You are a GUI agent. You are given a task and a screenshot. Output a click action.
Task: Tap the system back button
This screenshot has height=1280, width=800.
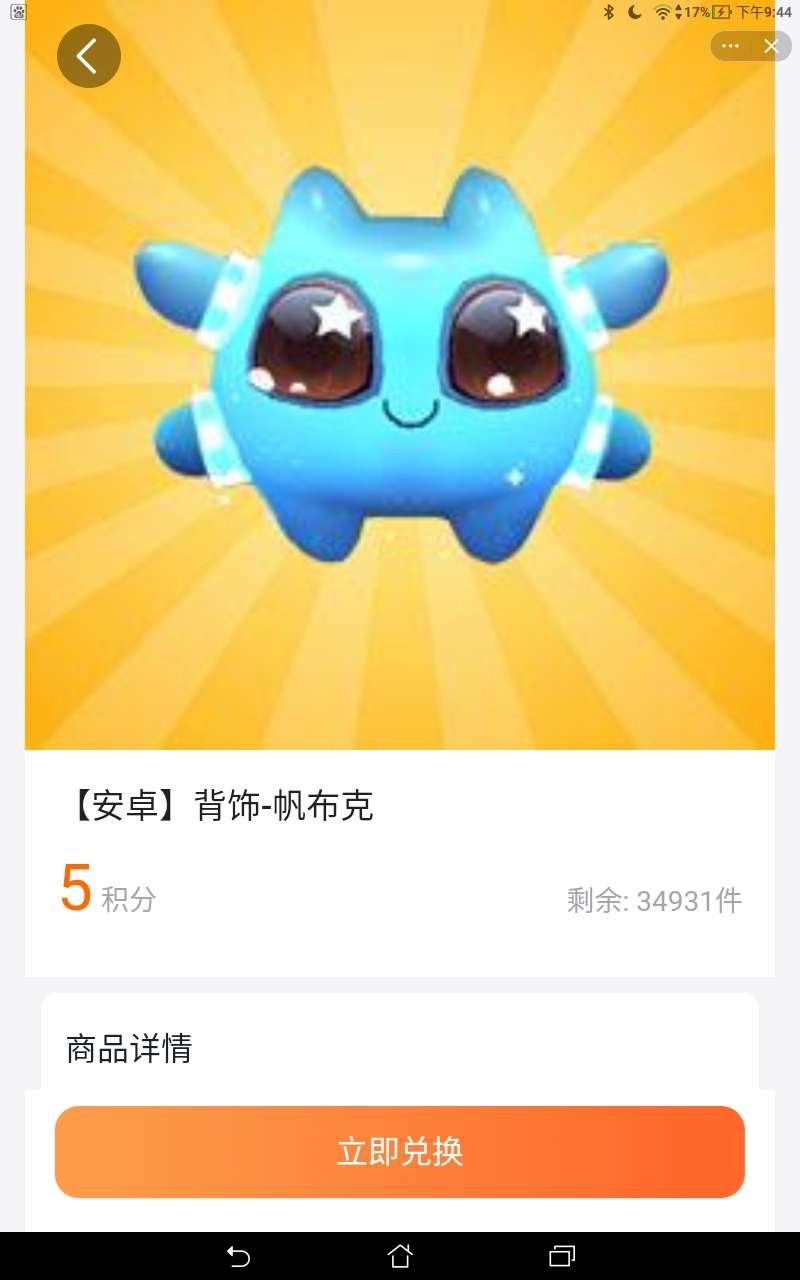(238, 1256)
